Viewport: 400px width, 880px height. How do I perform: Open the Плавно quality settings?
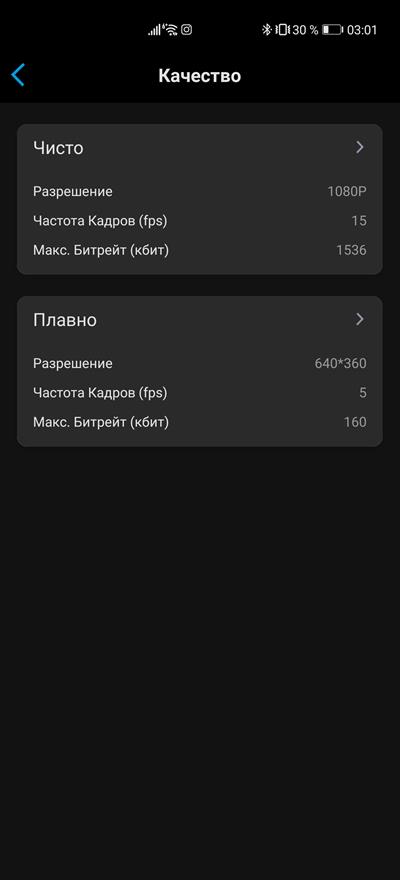tap(200, 320)
